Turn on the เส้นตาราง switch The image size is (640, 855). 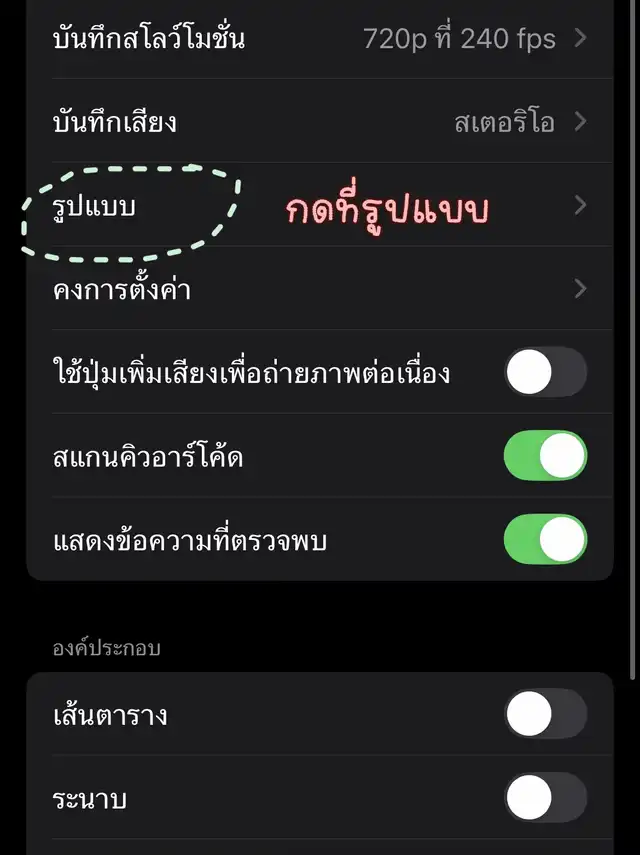545,715
